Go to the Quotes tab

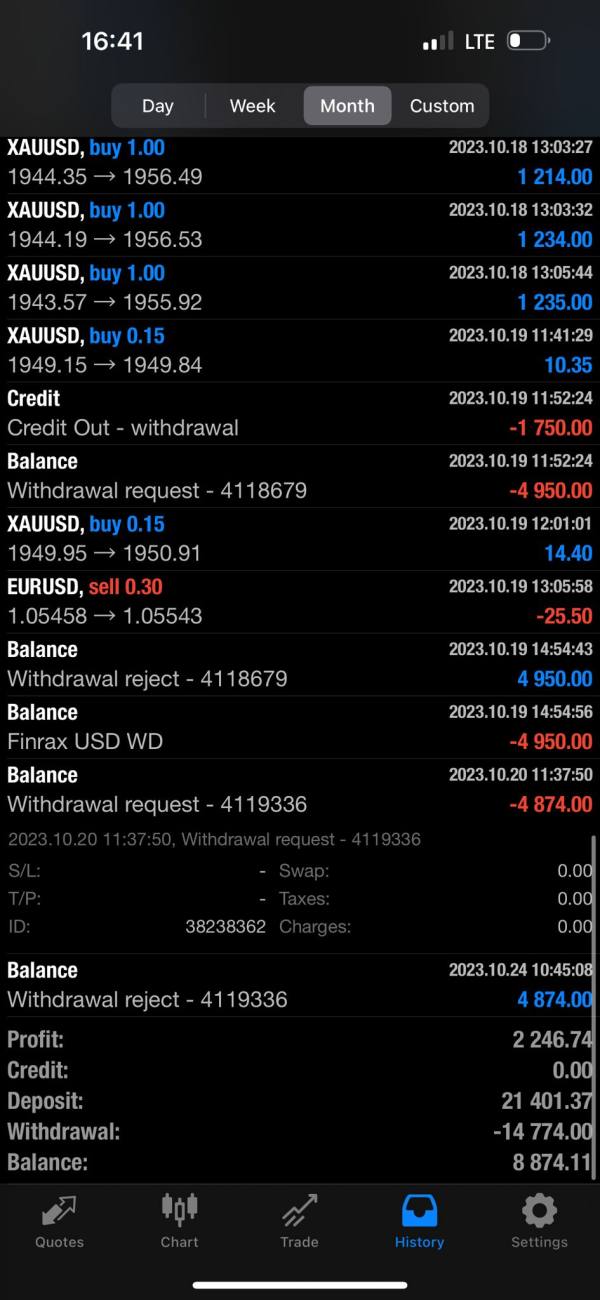(59, 1222)
